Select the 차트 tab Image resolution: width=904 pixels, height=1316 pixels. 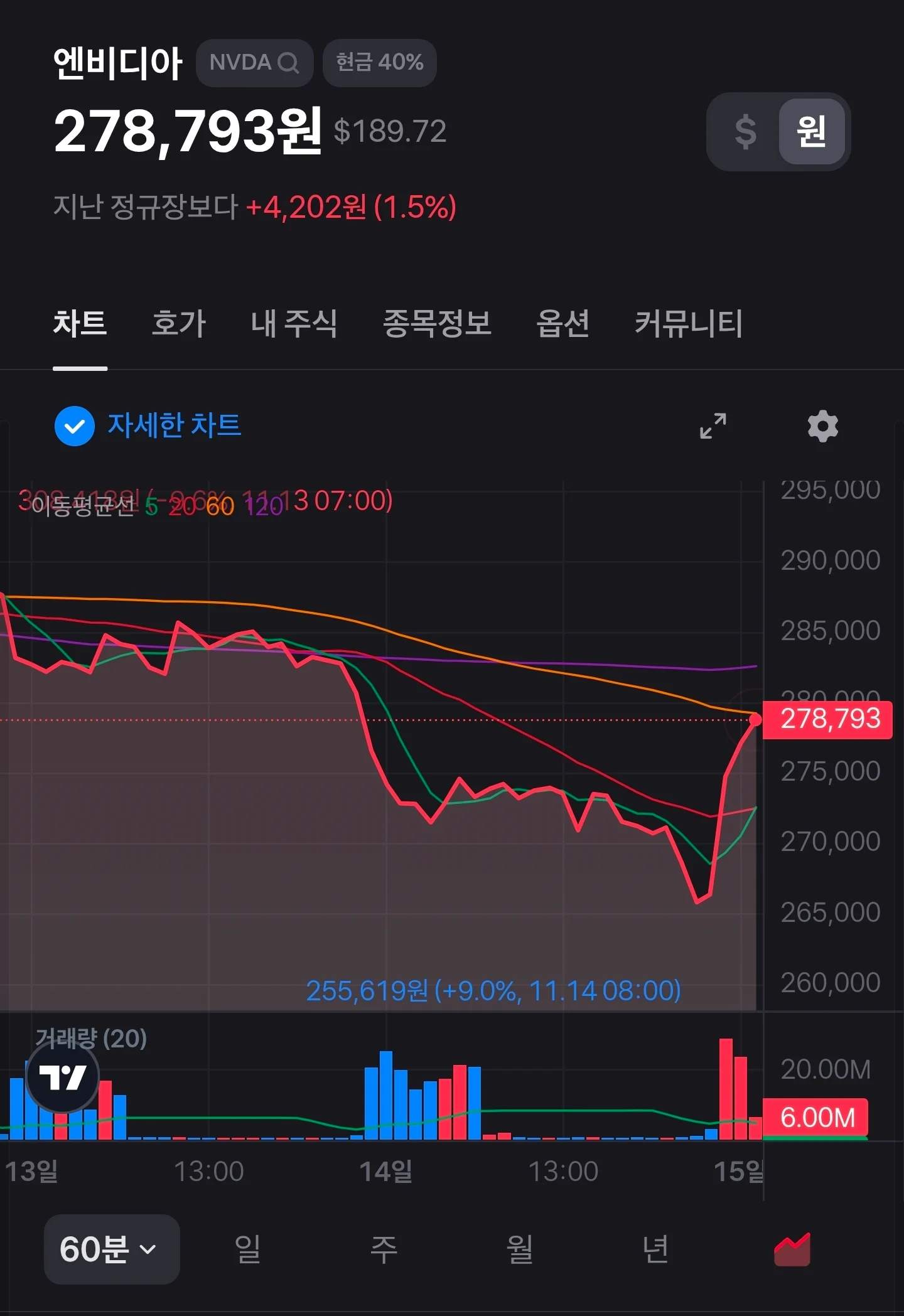(x=80, y=324)
